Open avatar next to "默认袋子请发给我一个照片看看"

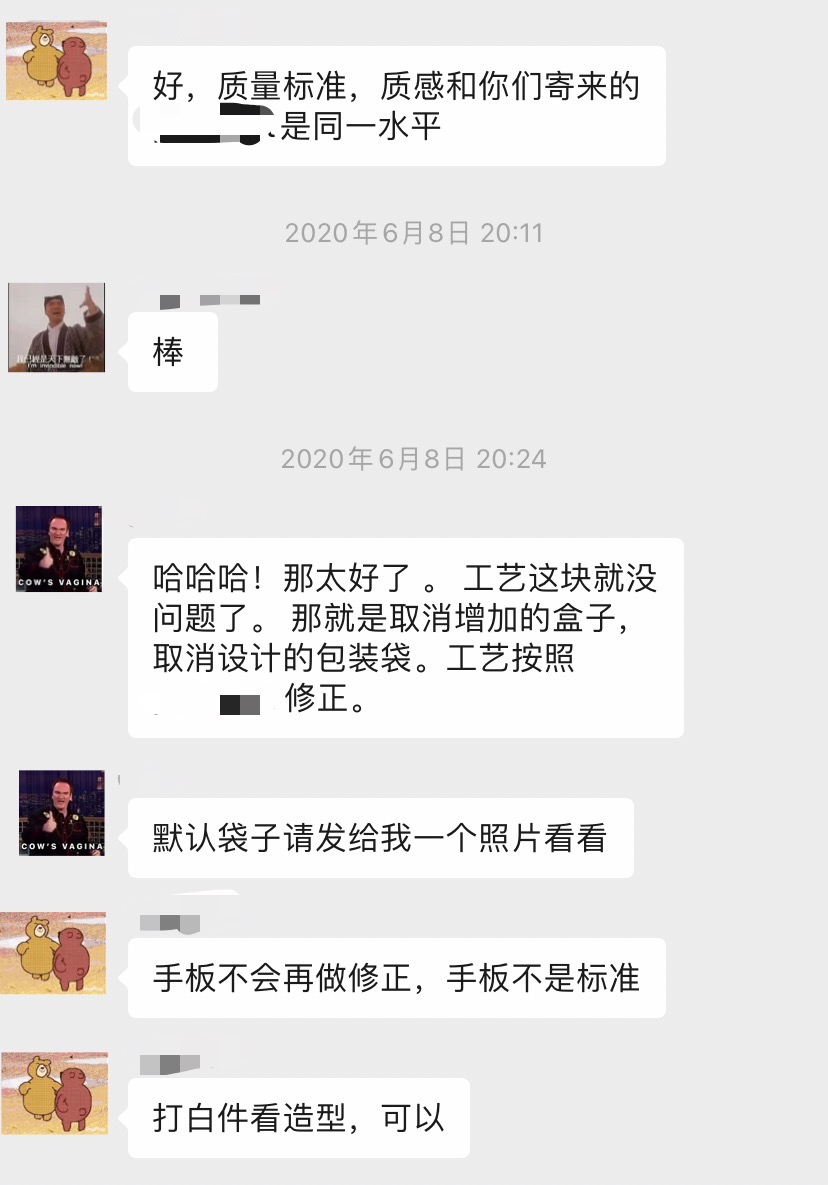(61, 813)
